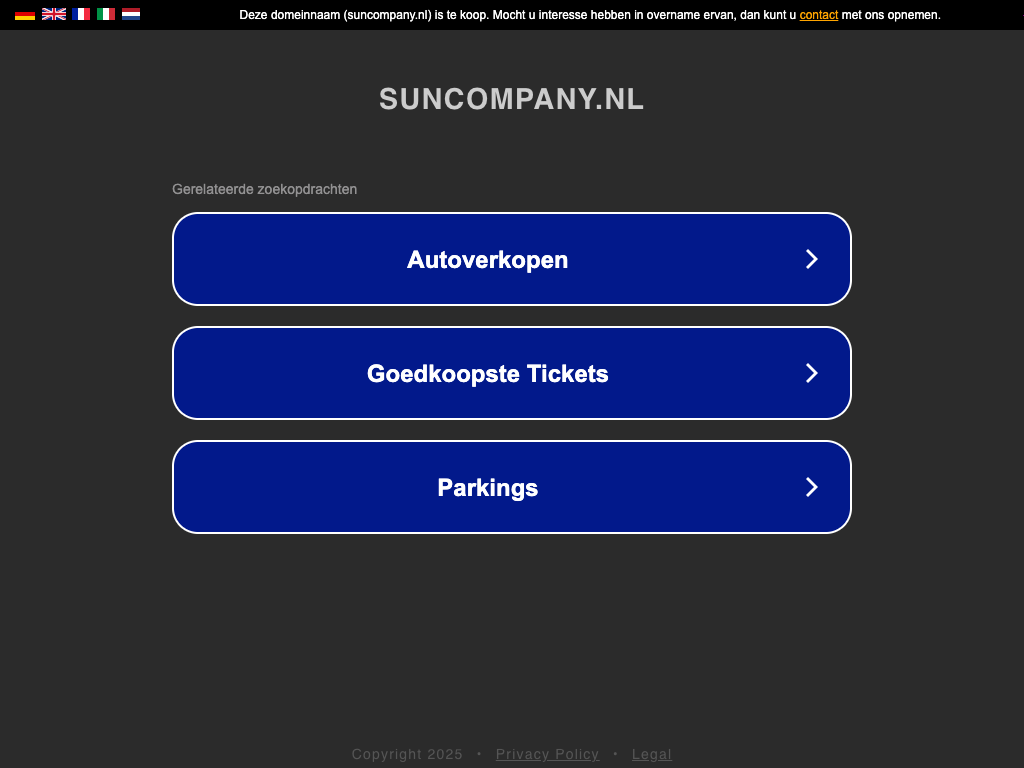Choose the French flag language
The width and height of the screenshot is (1024, 768).
click(81, 14)
